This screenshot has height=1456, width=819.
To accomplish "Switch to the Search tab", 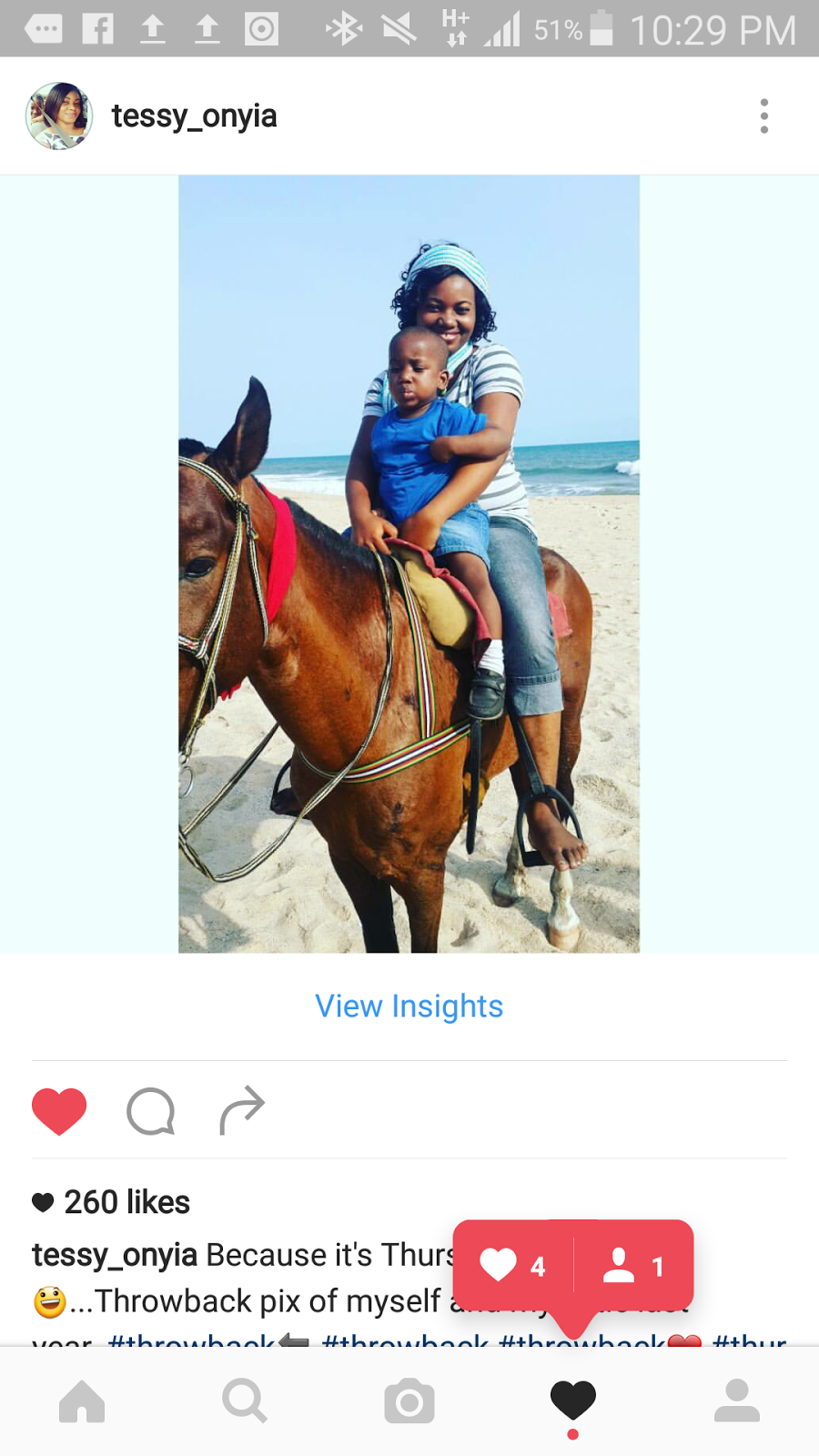I will (245, 1401).
